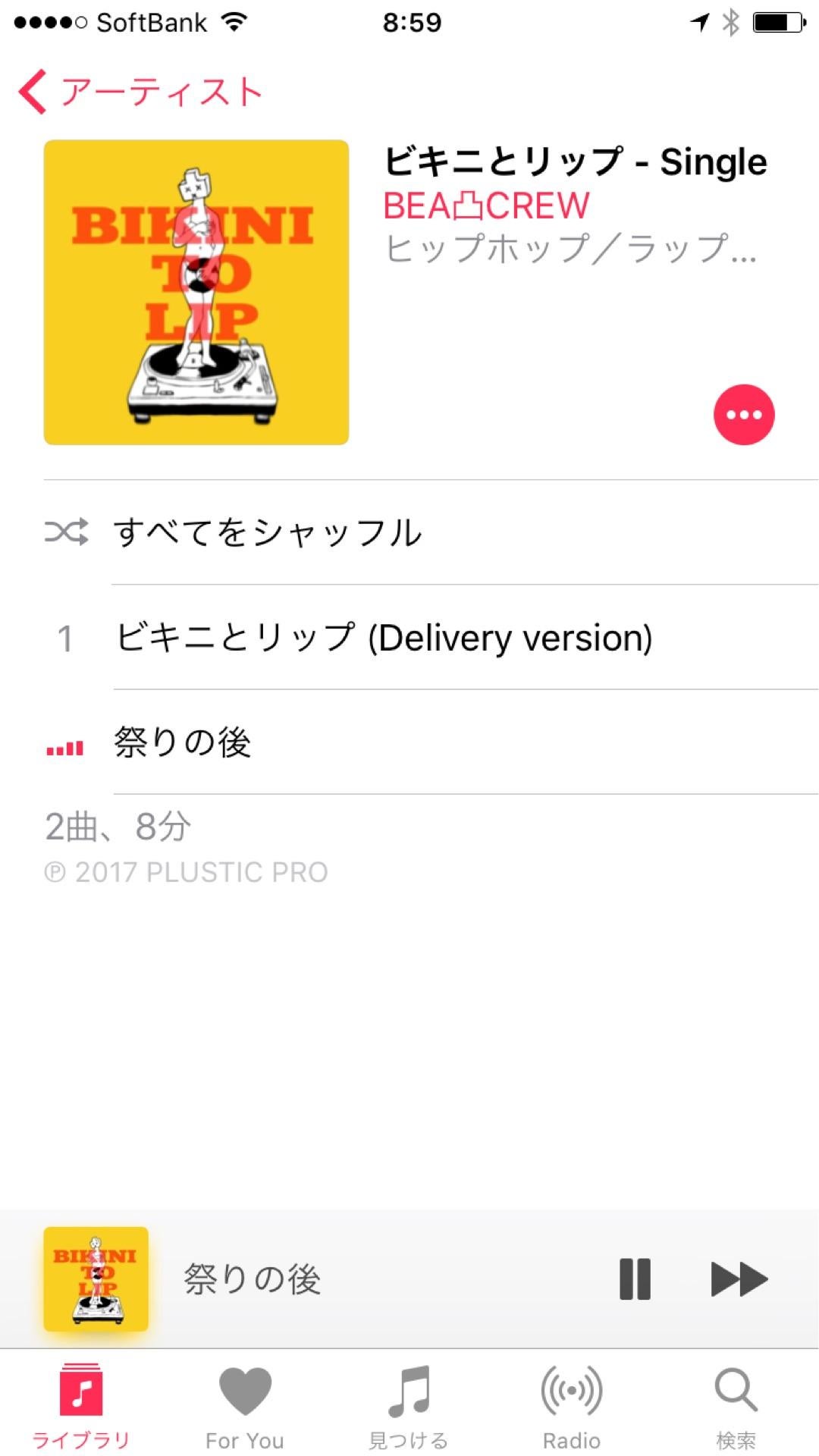This screenshot has width=819, height=1456.
Task: Shuffle all songs with すべてをシャッフル
Action: click(267, 532)
